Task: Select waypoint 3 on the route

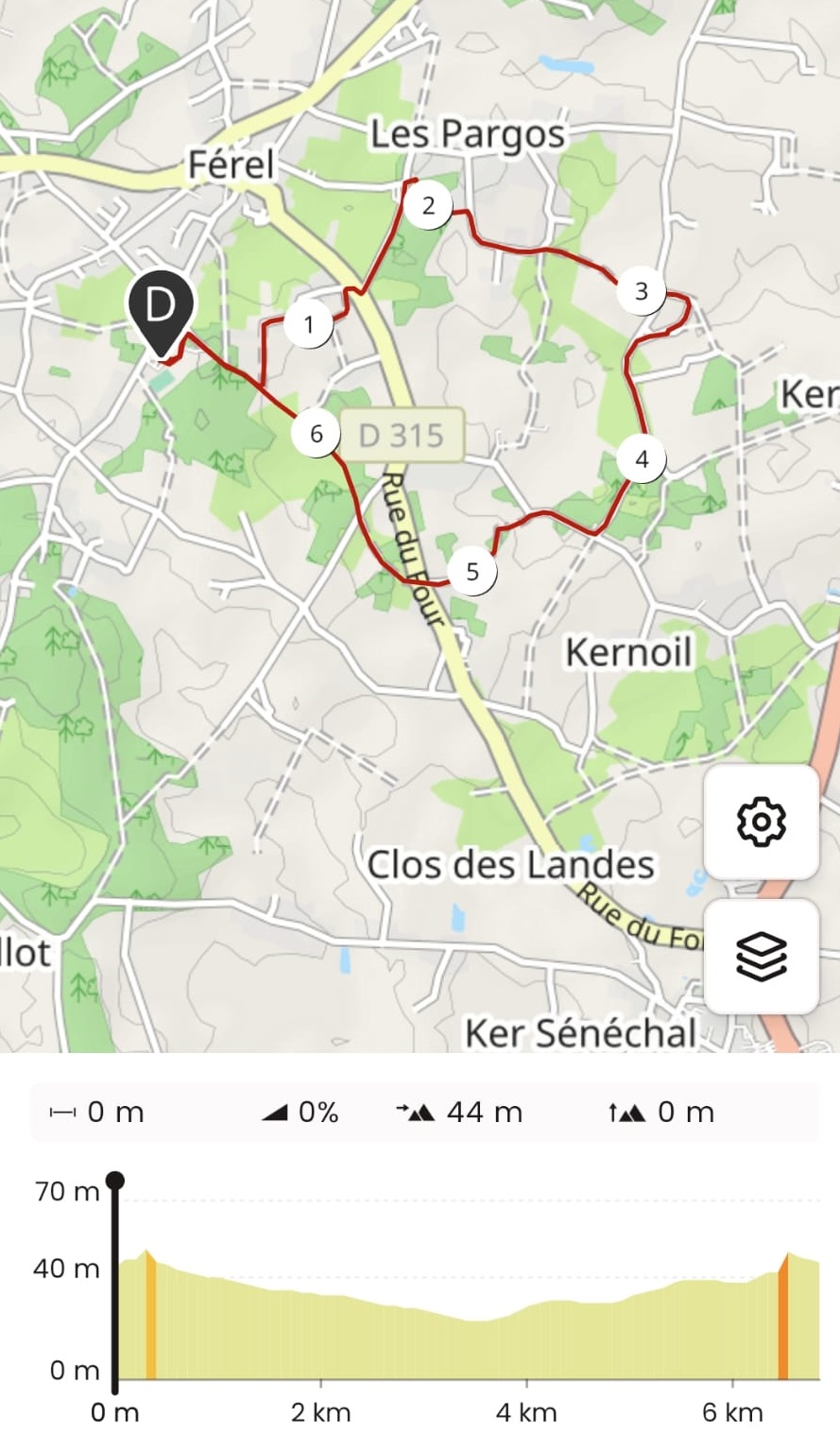Action: point(641,290)
